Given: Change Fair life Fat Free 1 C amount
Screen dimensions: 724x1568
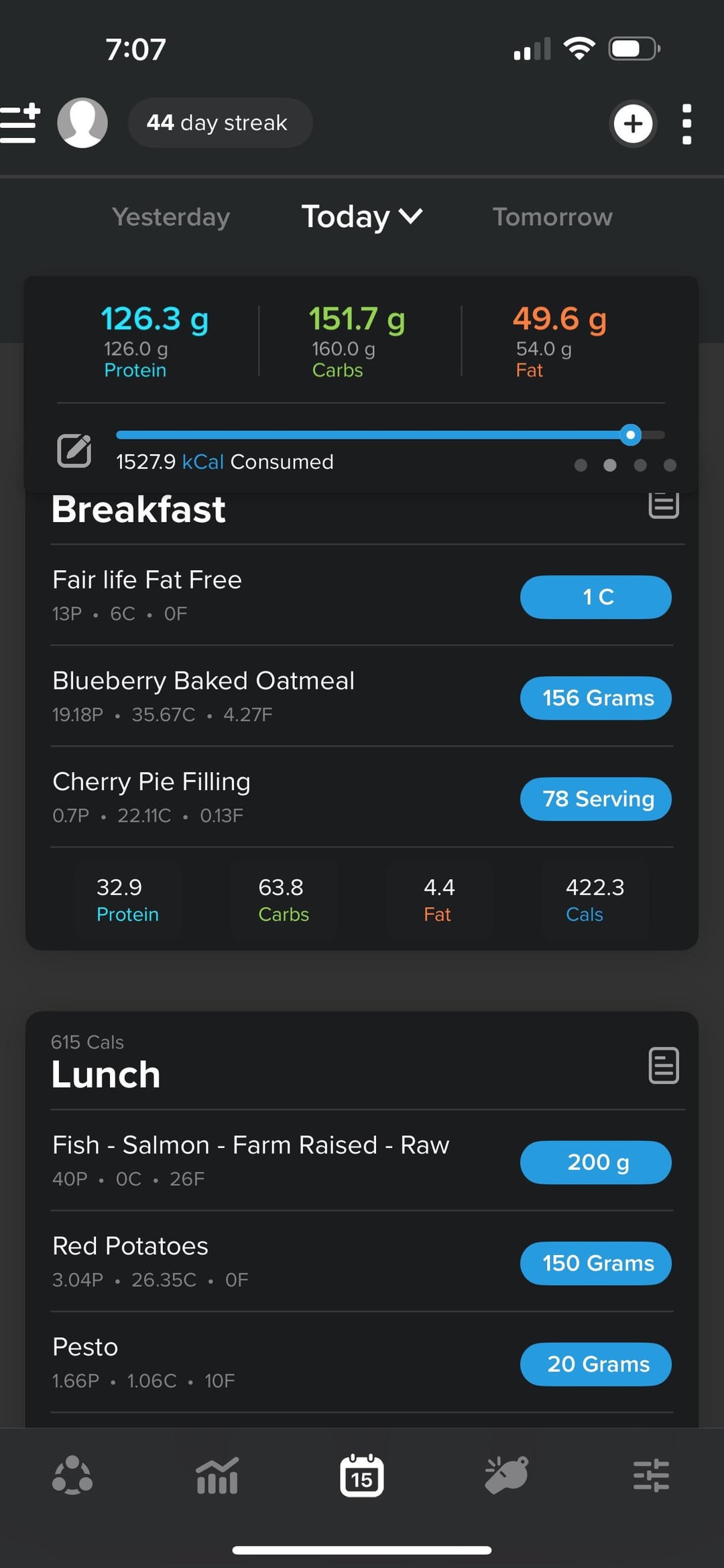Looking at the screenshot, I should pos(595,597).
